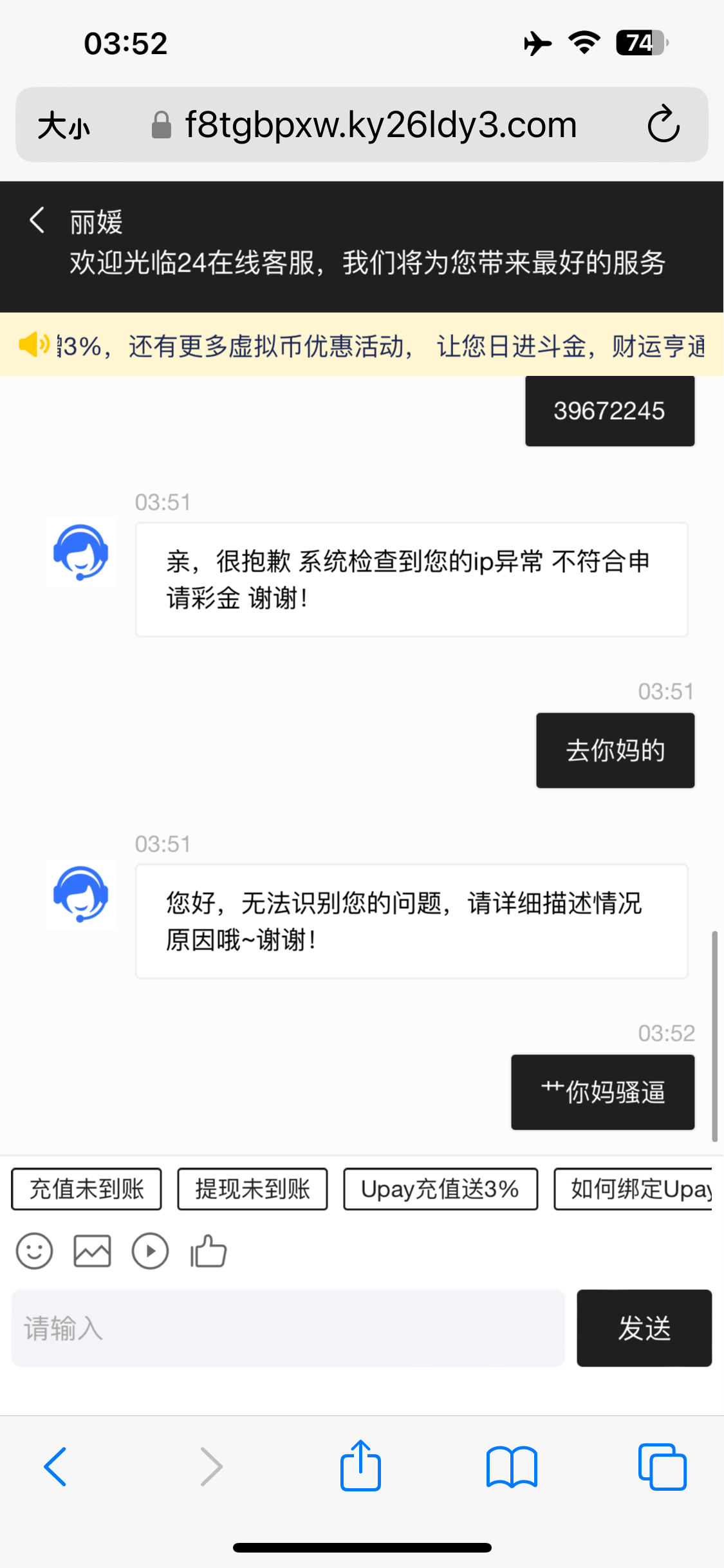Send the message with 发送
724x1568 pixels.
coord(644,1328)
